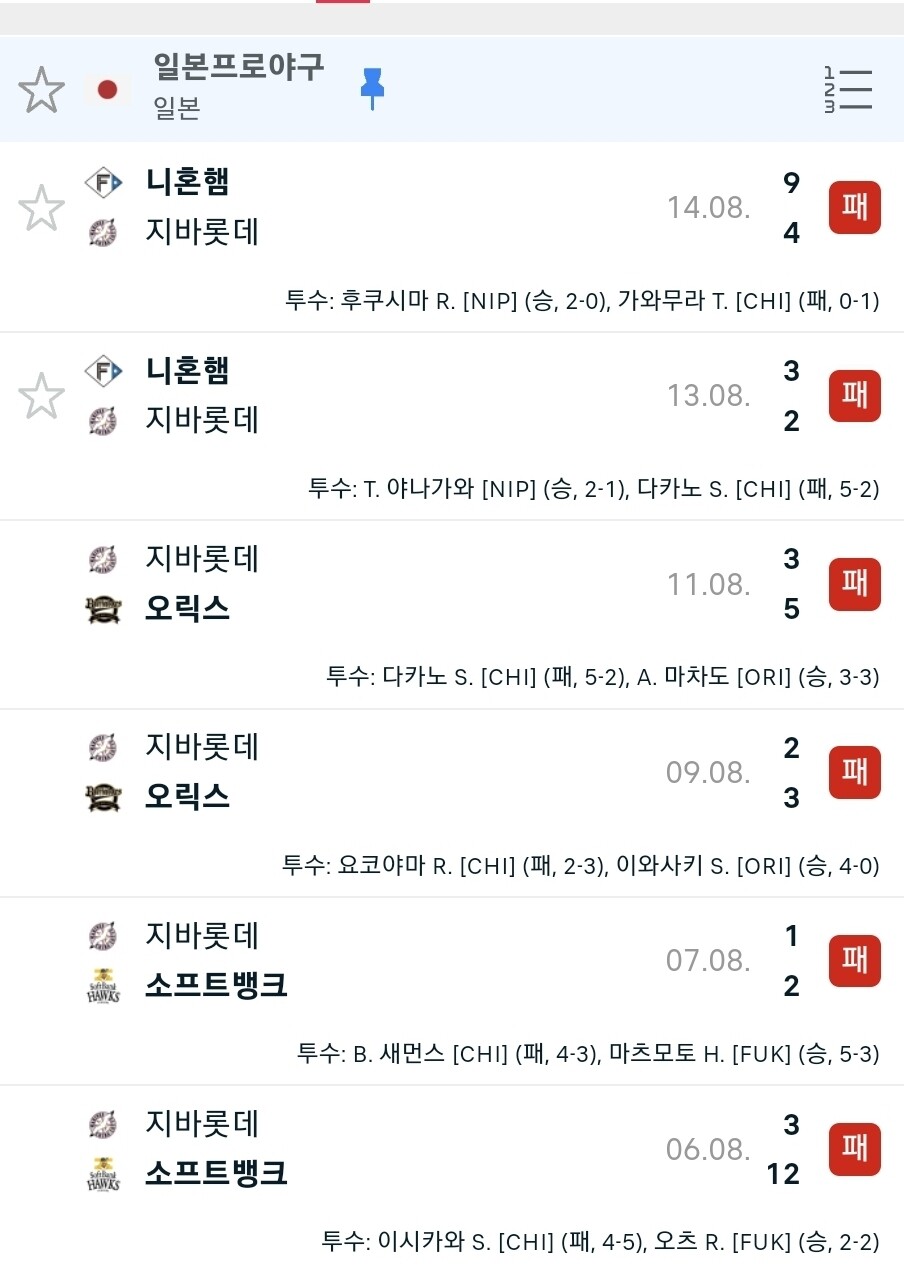This screenshot has height=1271, width=904.
Task: Open the 06.08. 지바롯데 3-12 소프트뱅크 match
Action: [452, 1178]
